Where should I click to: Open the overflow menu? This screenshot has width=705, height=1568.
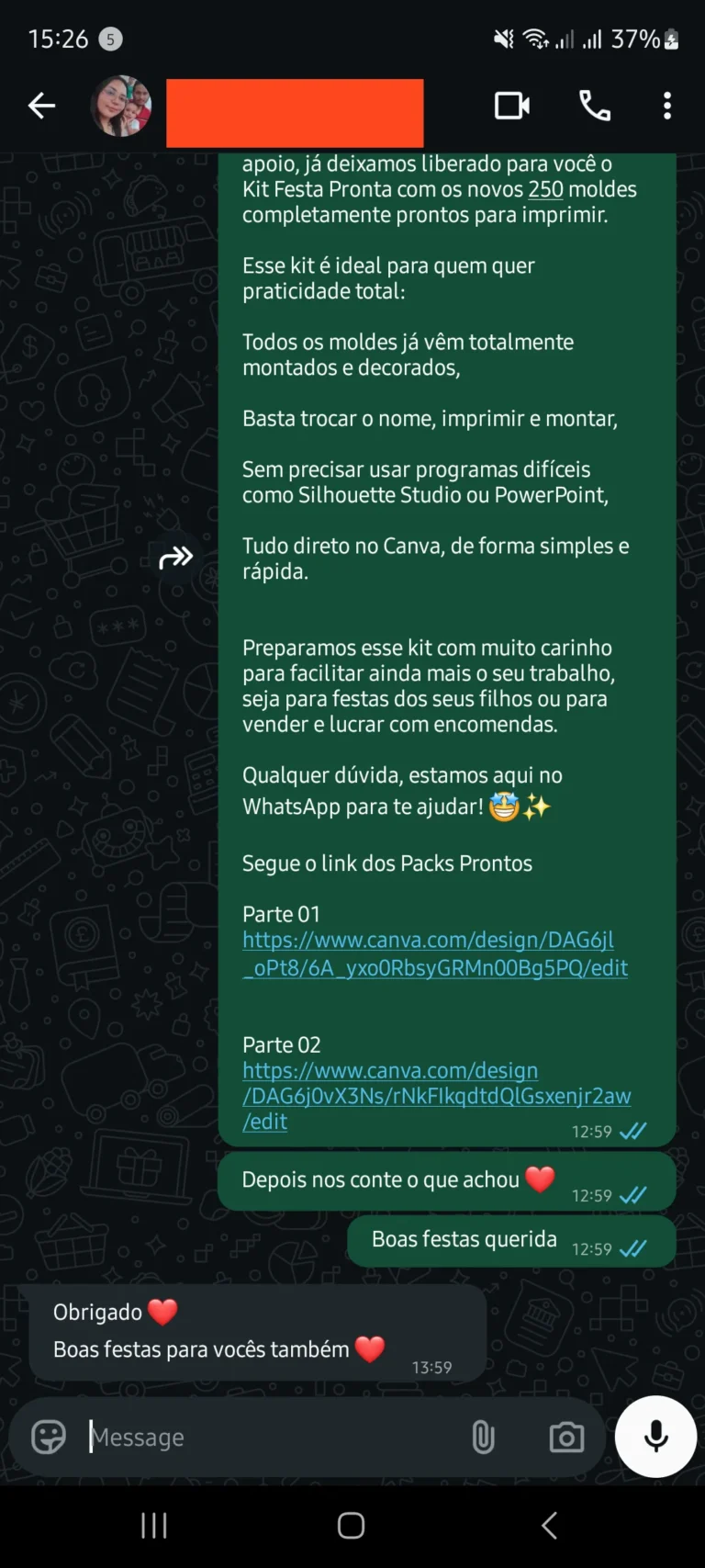point(667,107)
